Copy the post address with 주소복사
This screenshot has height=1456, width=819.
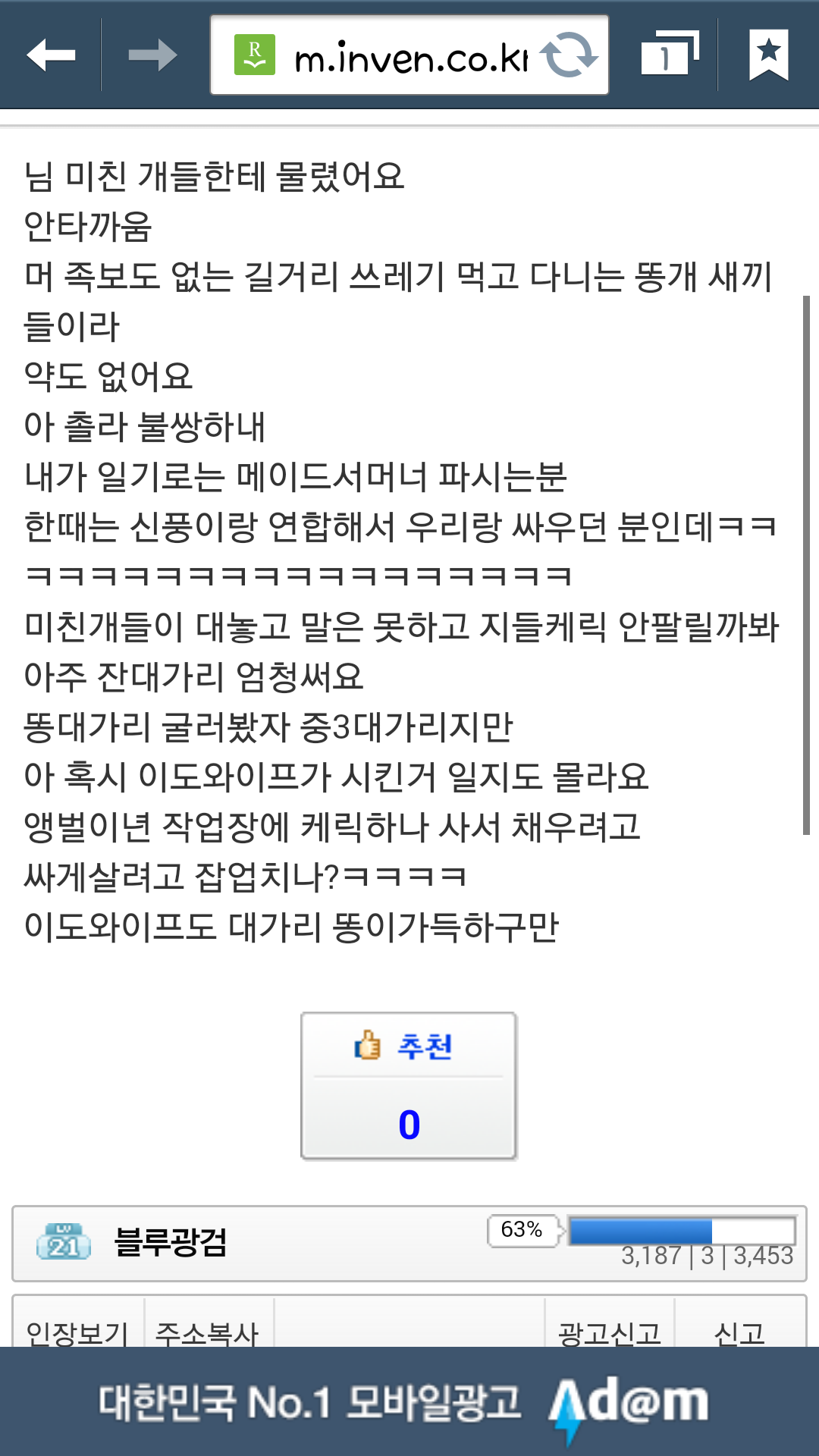(x=208, y=1329)
